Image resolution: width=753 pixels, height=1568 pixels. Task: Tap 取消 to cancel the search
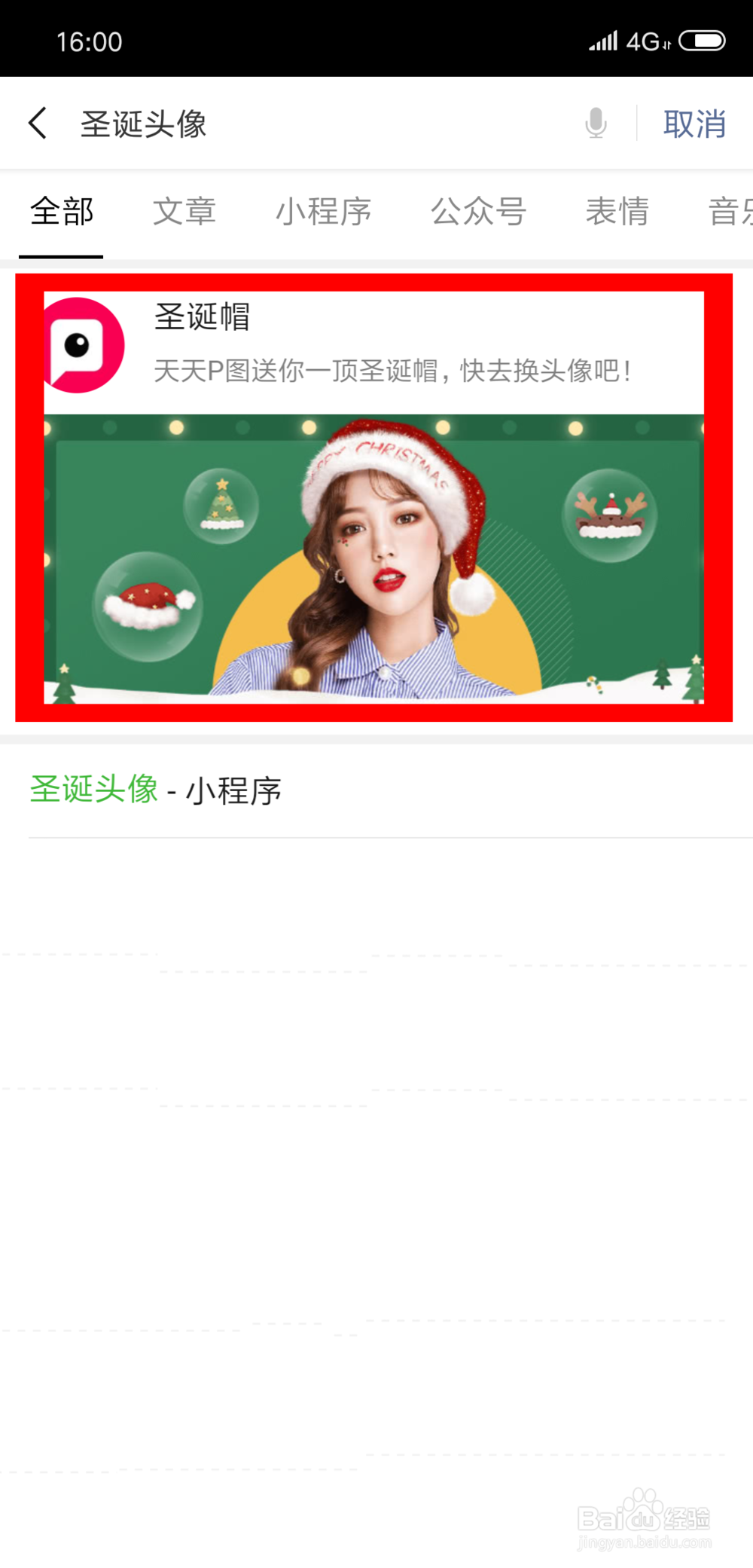[x=695, y=123]
